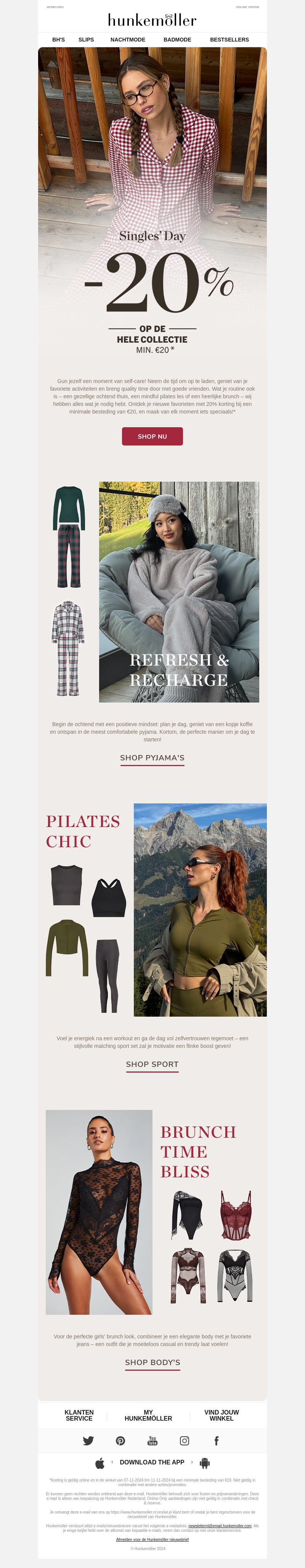Visit the Twitter page
The height and width of the screenshot is (1568, 305).
coord(88,1441)
